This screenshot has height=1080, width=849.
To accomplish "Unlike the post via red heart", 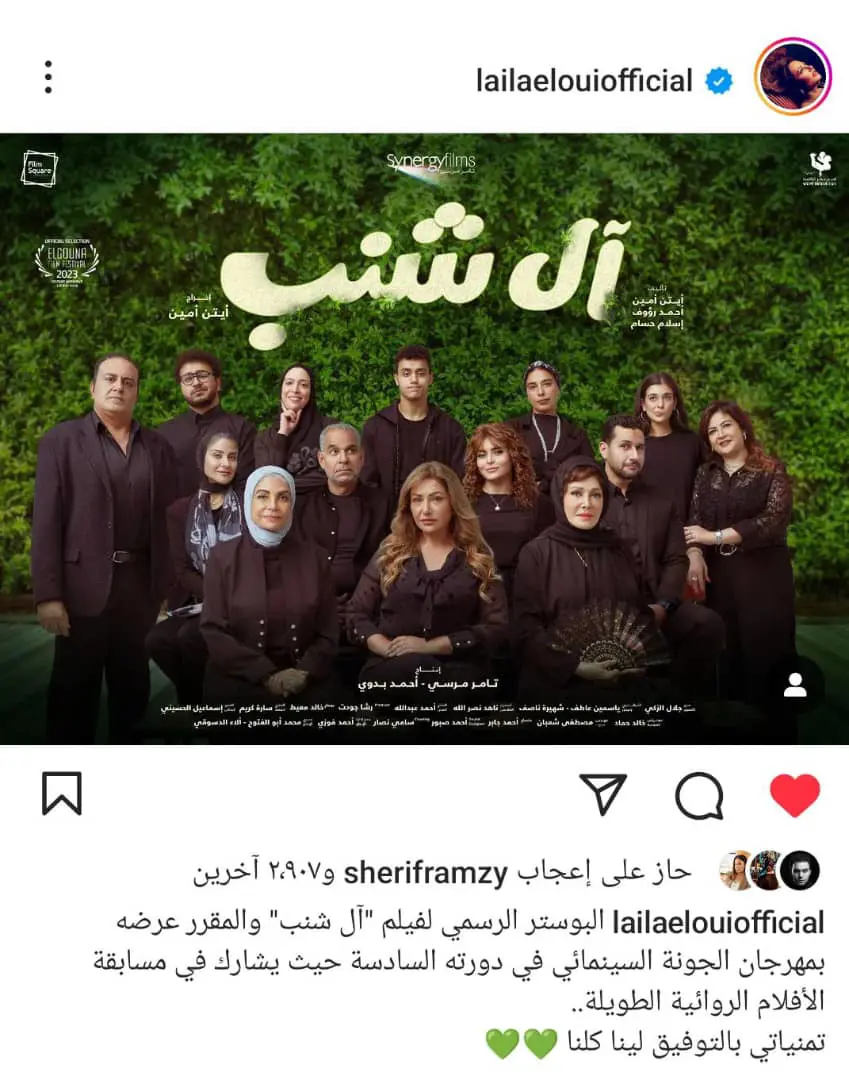I will 795,796.
